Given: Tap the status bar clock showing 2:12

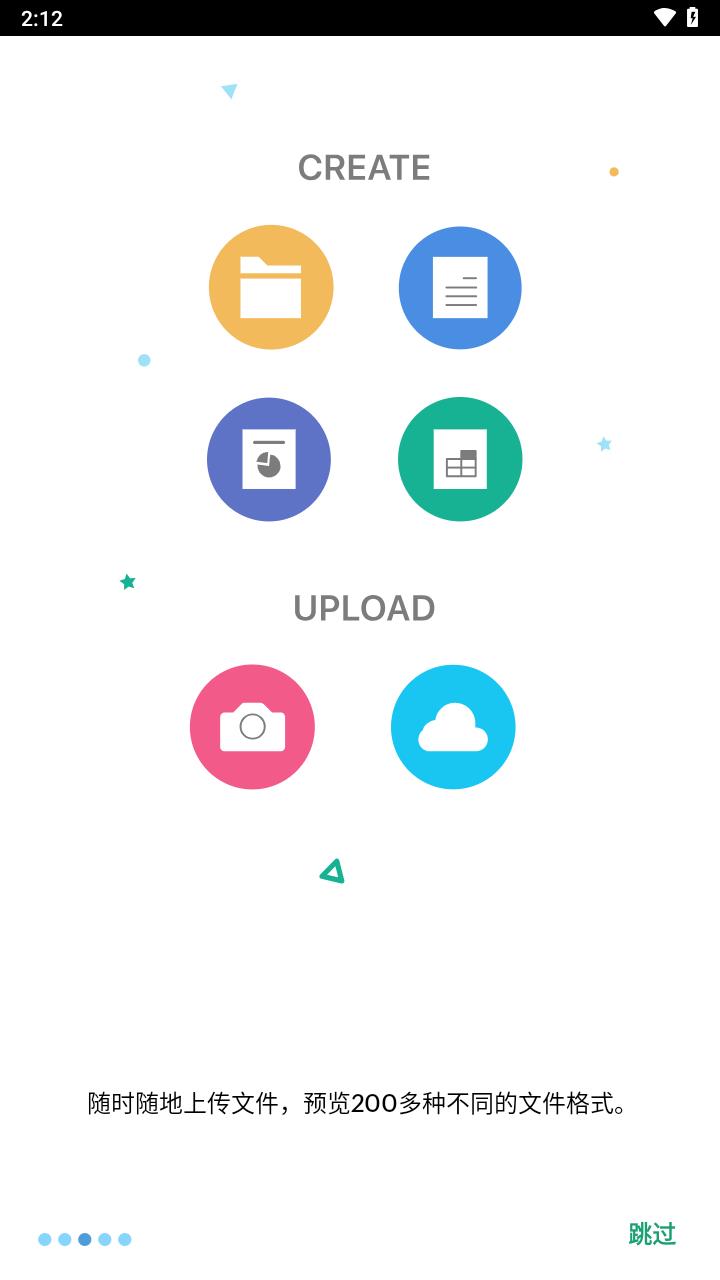Looking at the screenshot, I should 44,17.
